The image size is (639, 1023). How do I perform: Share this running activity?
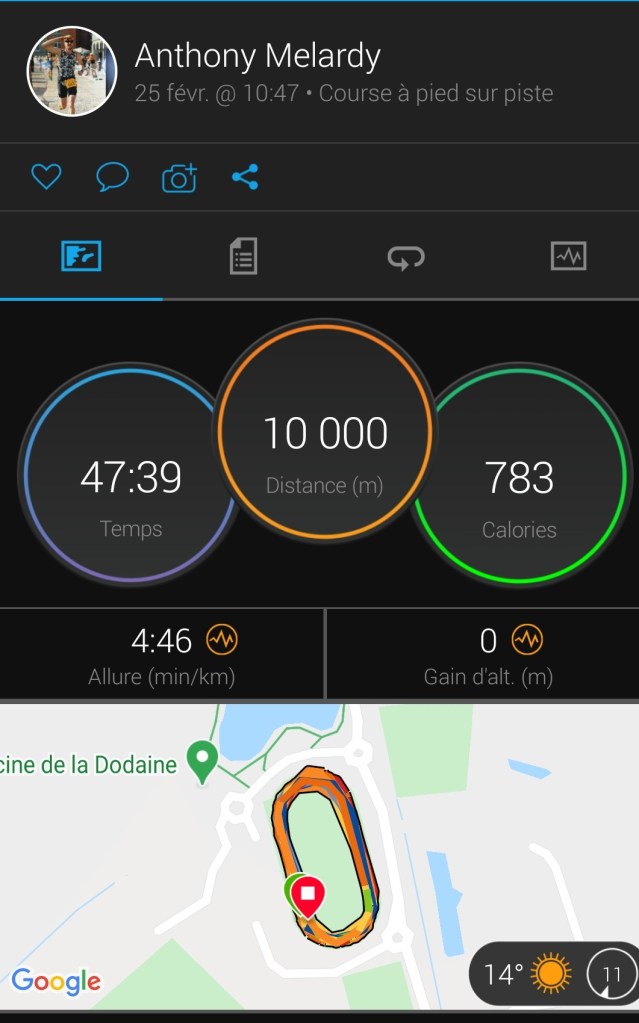click(x=245, y=178)
